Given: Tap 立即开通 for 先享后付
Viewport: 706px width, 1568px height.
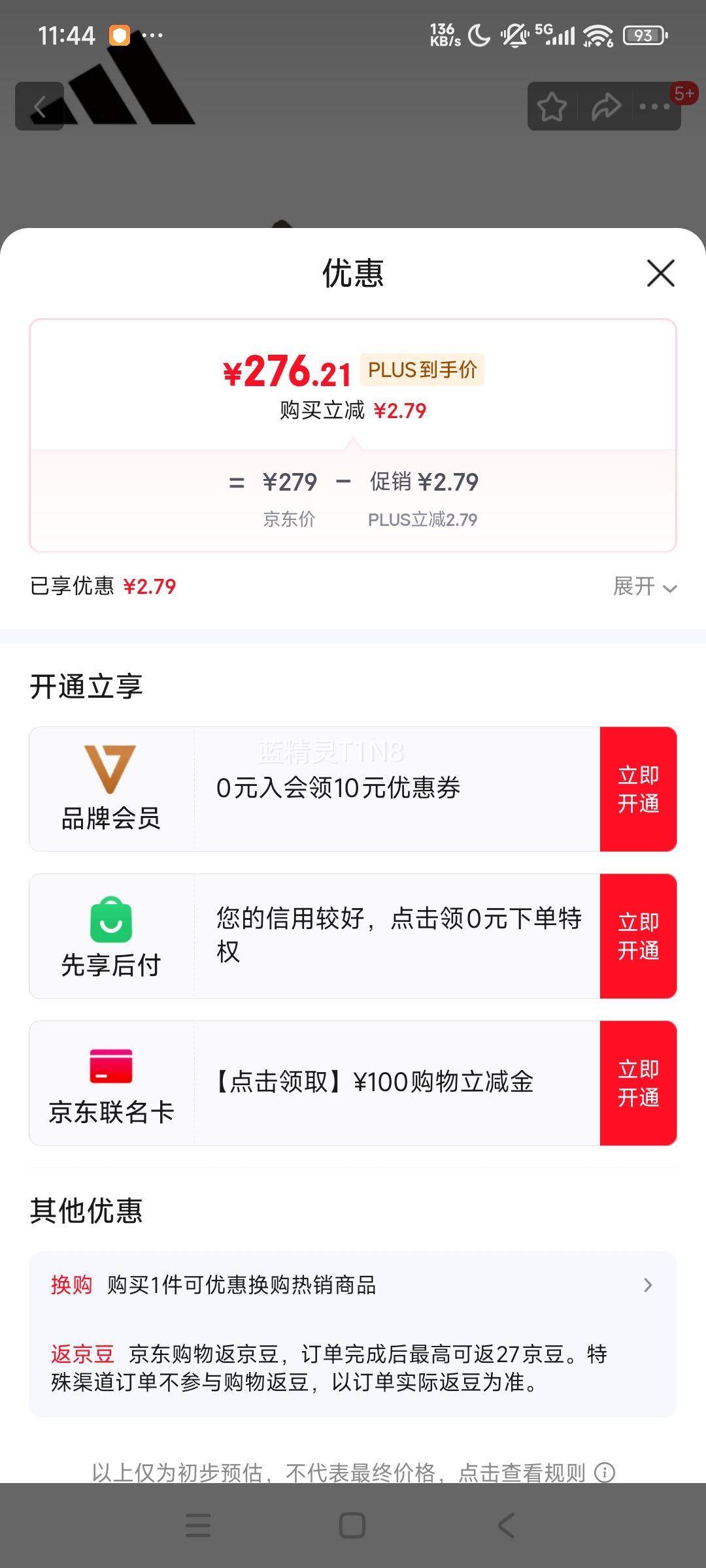Looking at the screenshot, I should click(x=638, y=936).
